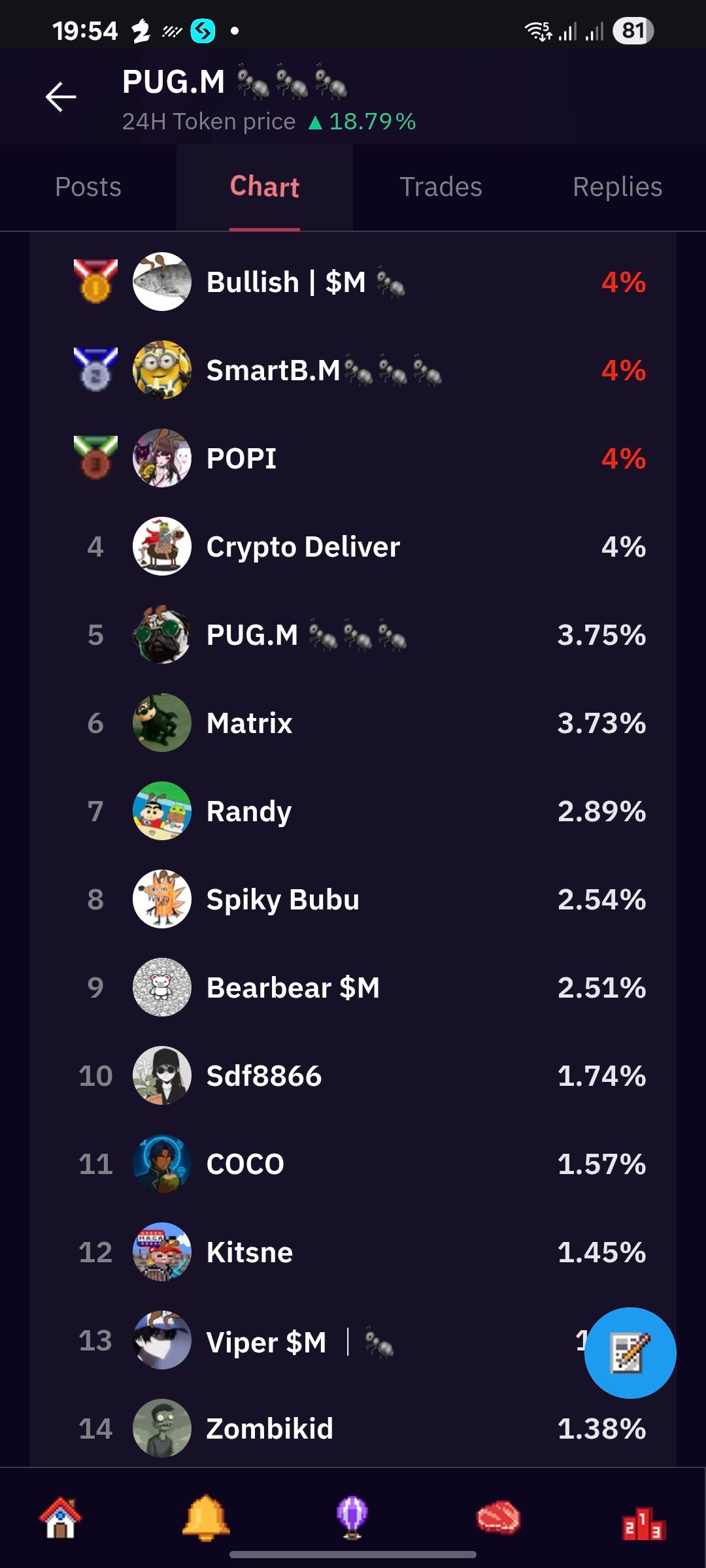Open COCO's row
706x1568 pixels.
pos(245,1164)
